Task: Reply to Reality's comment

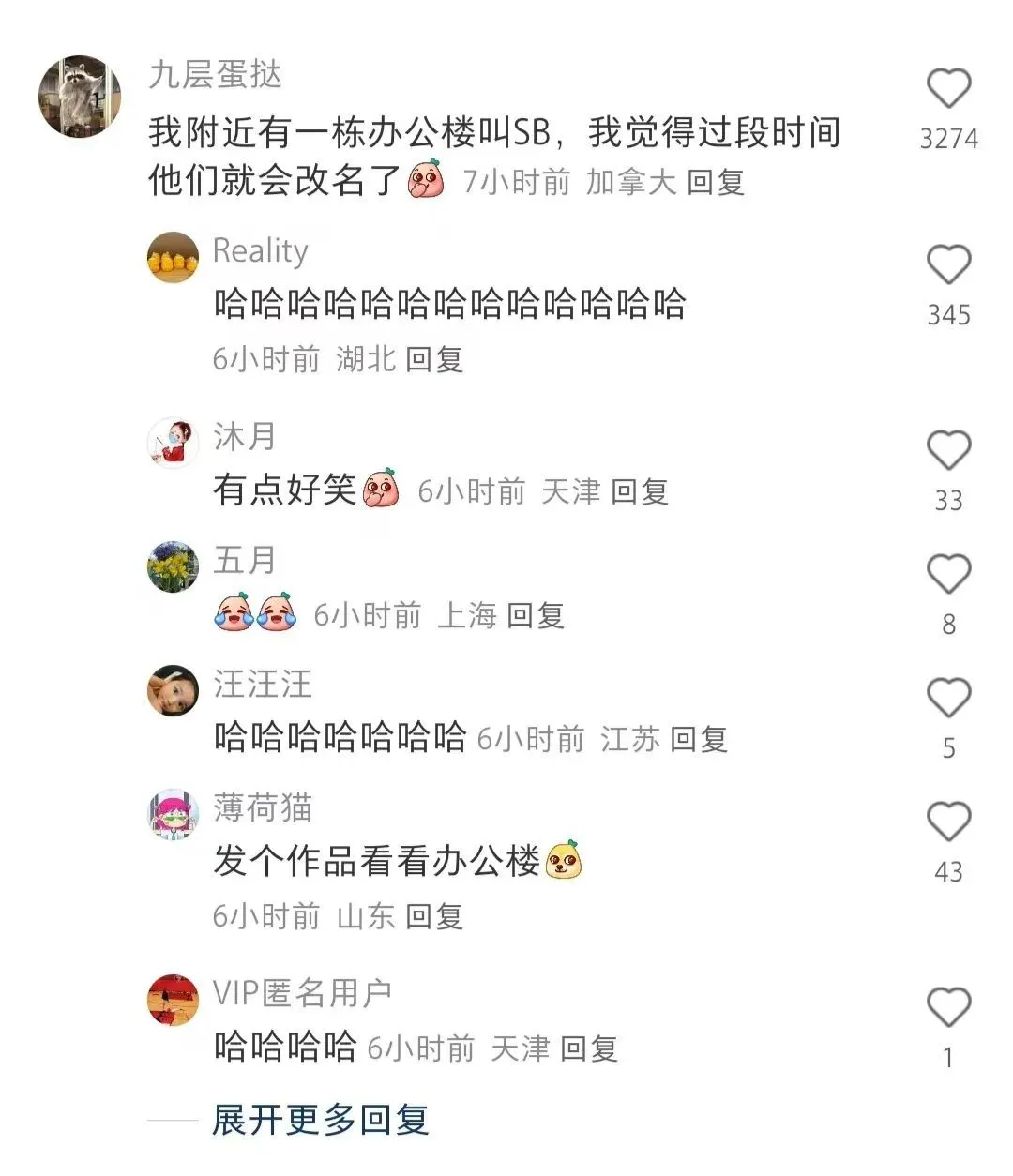Action: [x=434, y=359]
